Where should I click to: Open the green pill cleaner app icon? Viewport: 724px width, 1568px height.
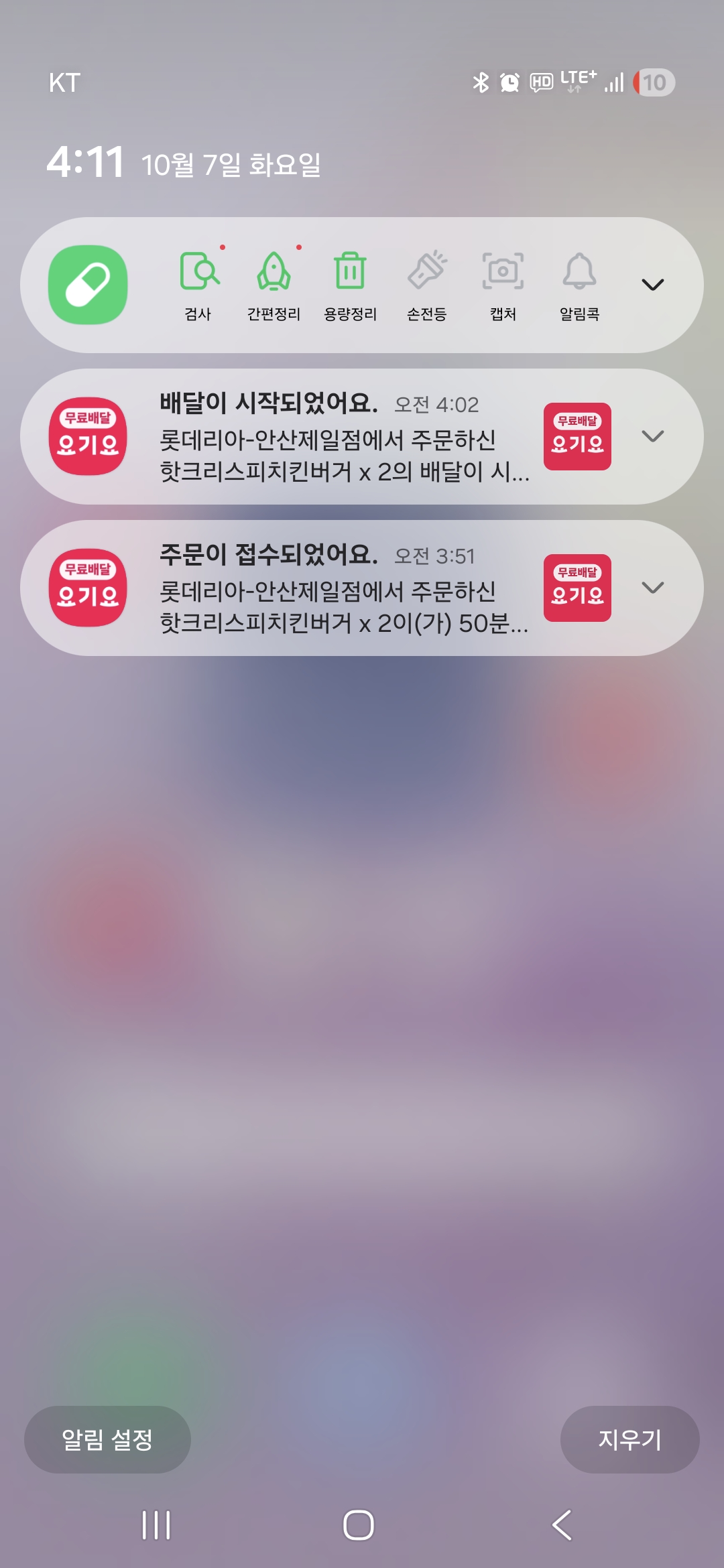[x=88, y=285]
